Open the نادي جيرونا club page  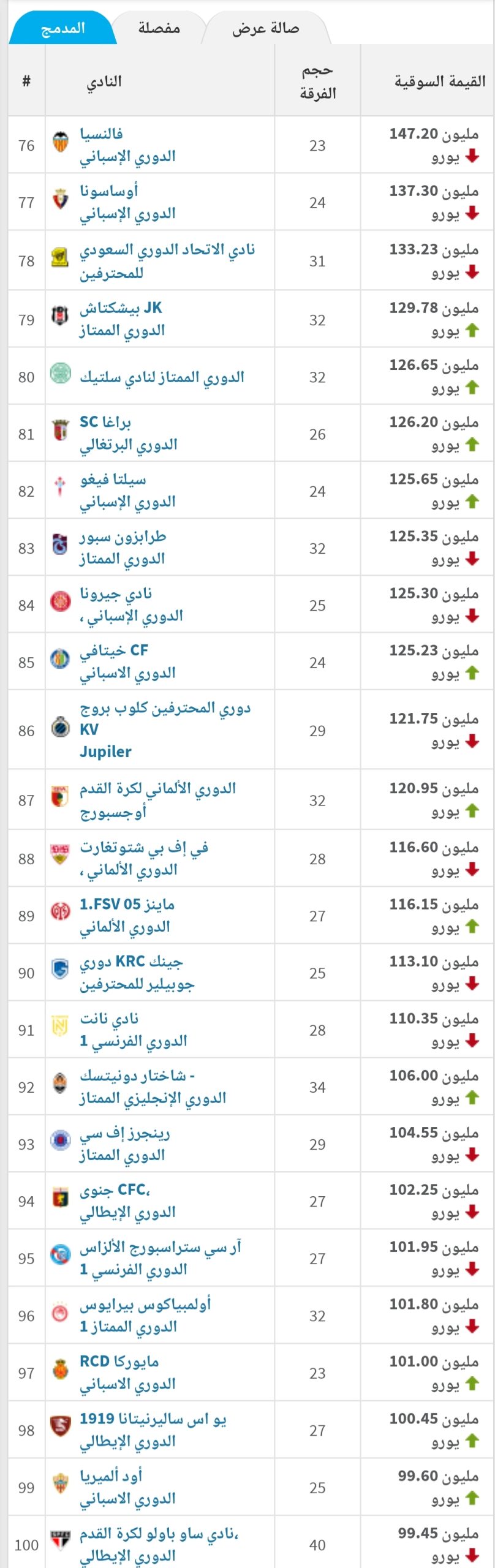[x=116, y=594]
